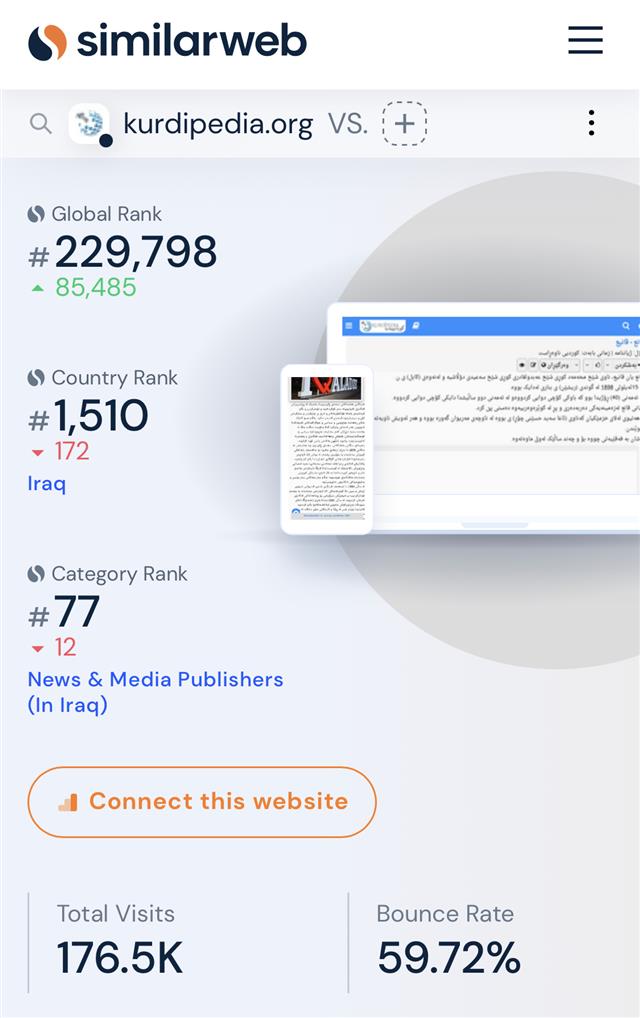640x1018 pixels.
Task: Tap Connect this website button
Action: coord(202,801)
